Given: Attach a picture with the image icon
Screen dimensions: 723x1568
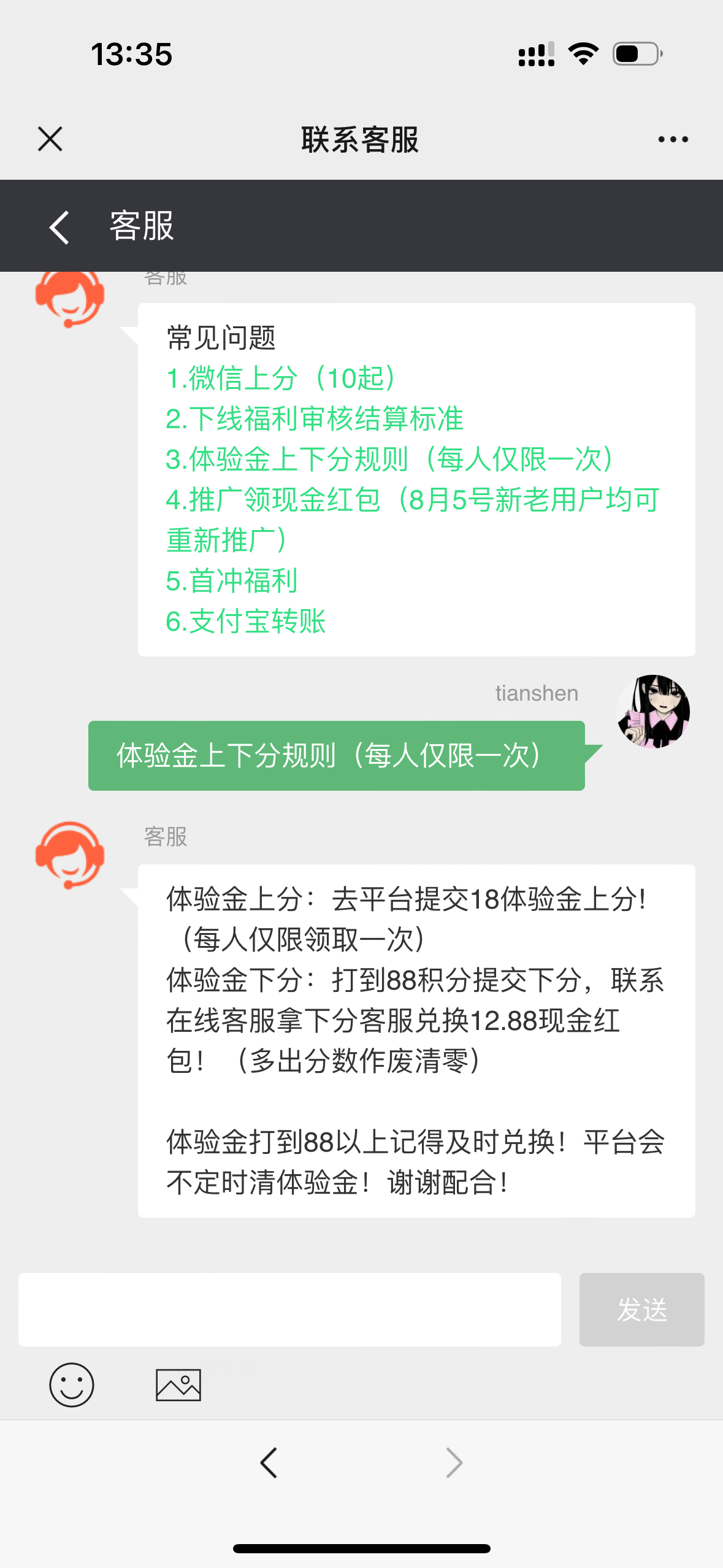Looking at the screenshot, I should click(178, 1385).
